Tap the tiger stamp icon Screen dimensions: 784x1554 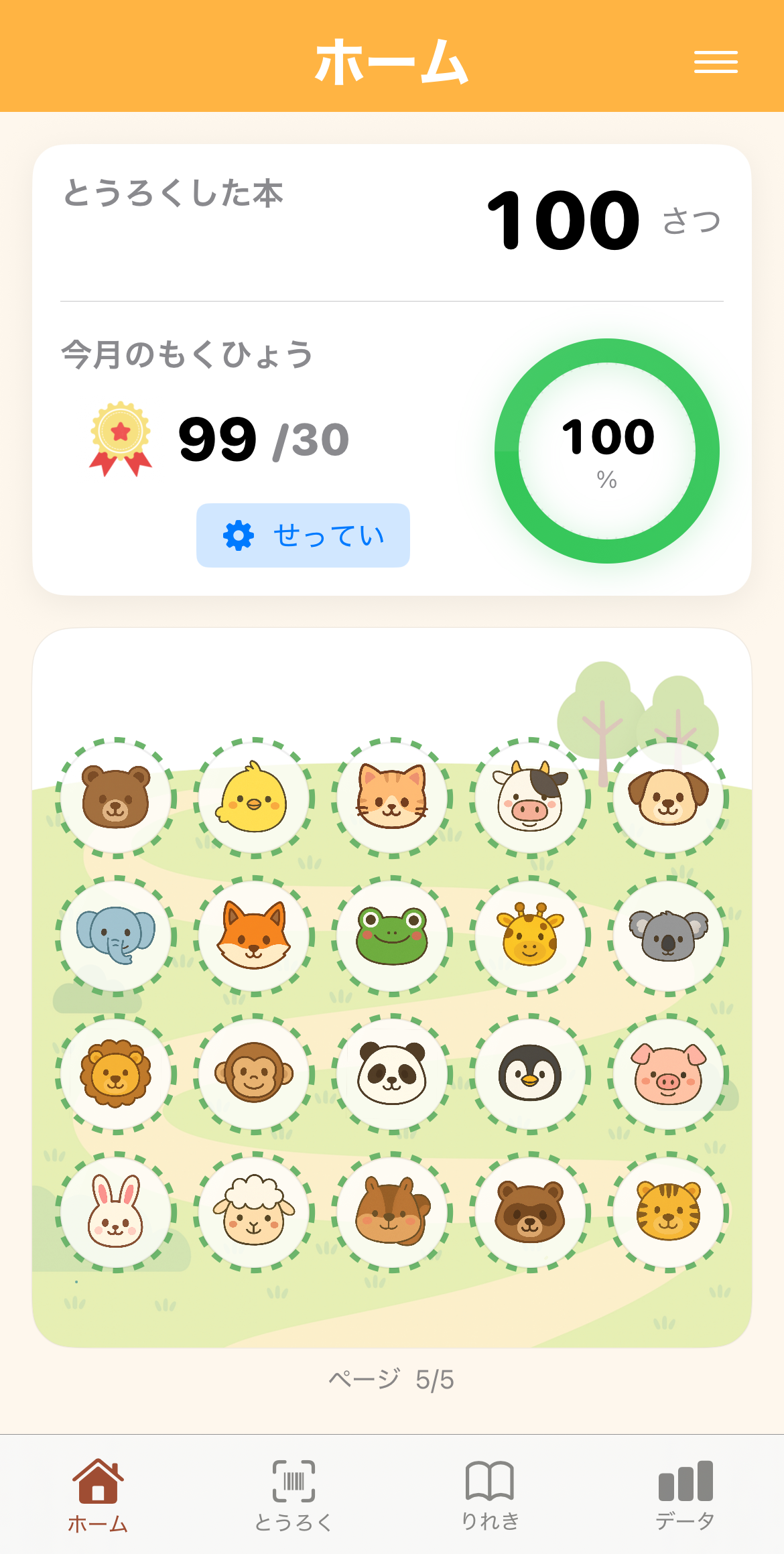click(667, 1211)
